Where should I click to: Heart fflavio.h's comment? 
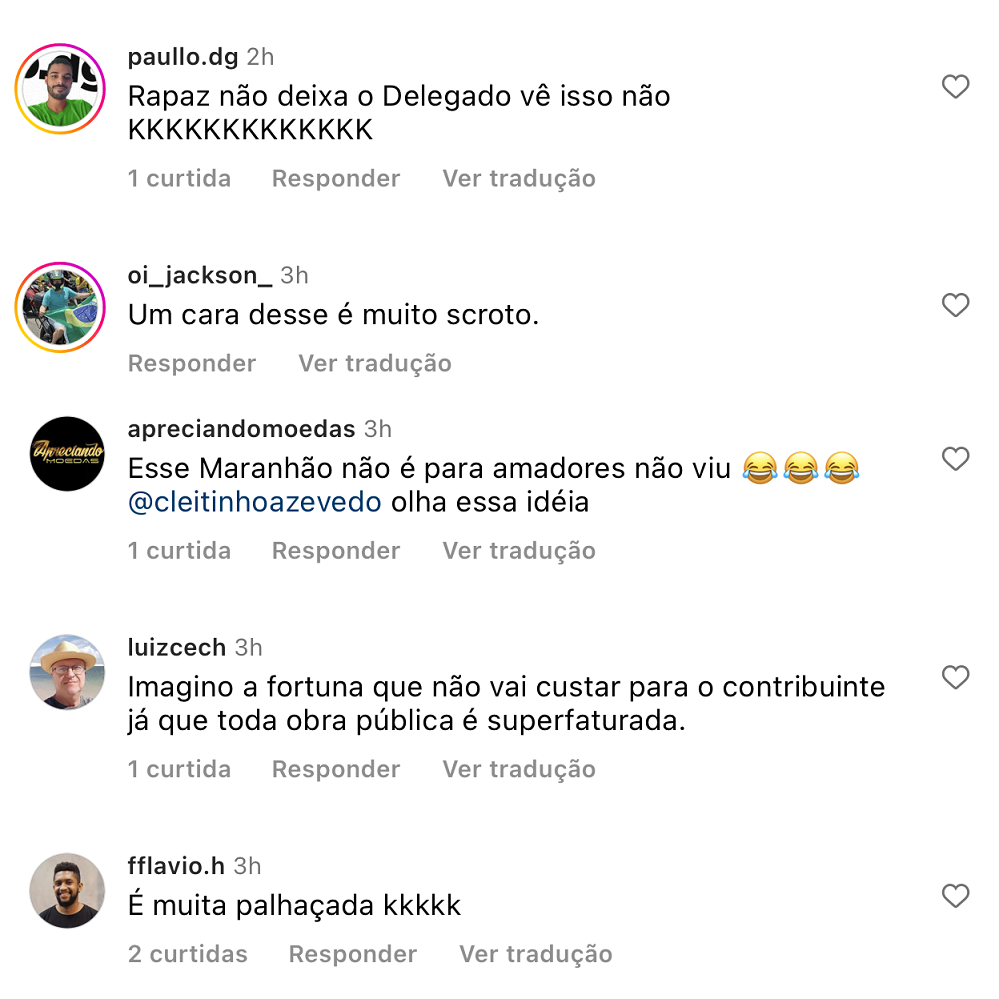pos(955,896)
